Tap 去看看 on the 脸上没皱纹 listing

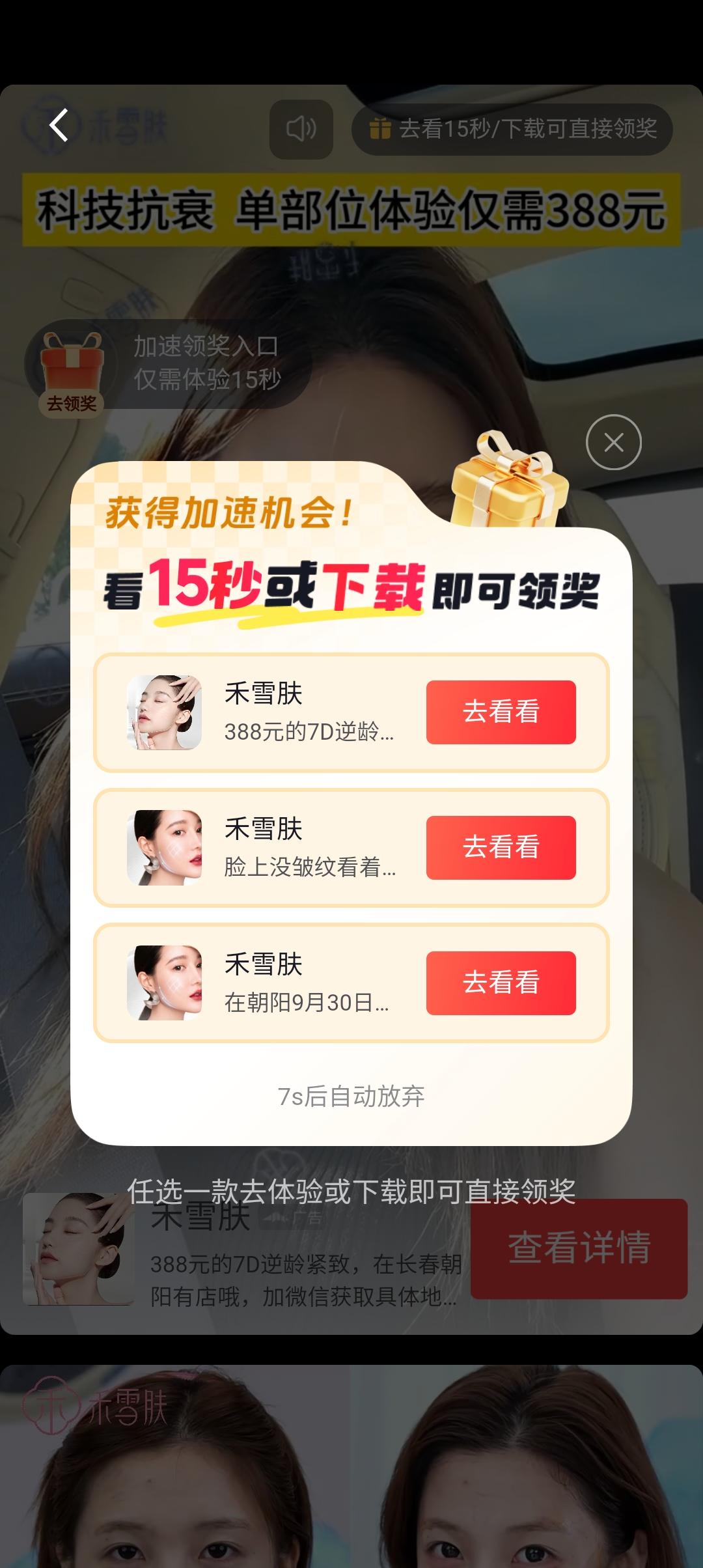click(x=502, y=847)
